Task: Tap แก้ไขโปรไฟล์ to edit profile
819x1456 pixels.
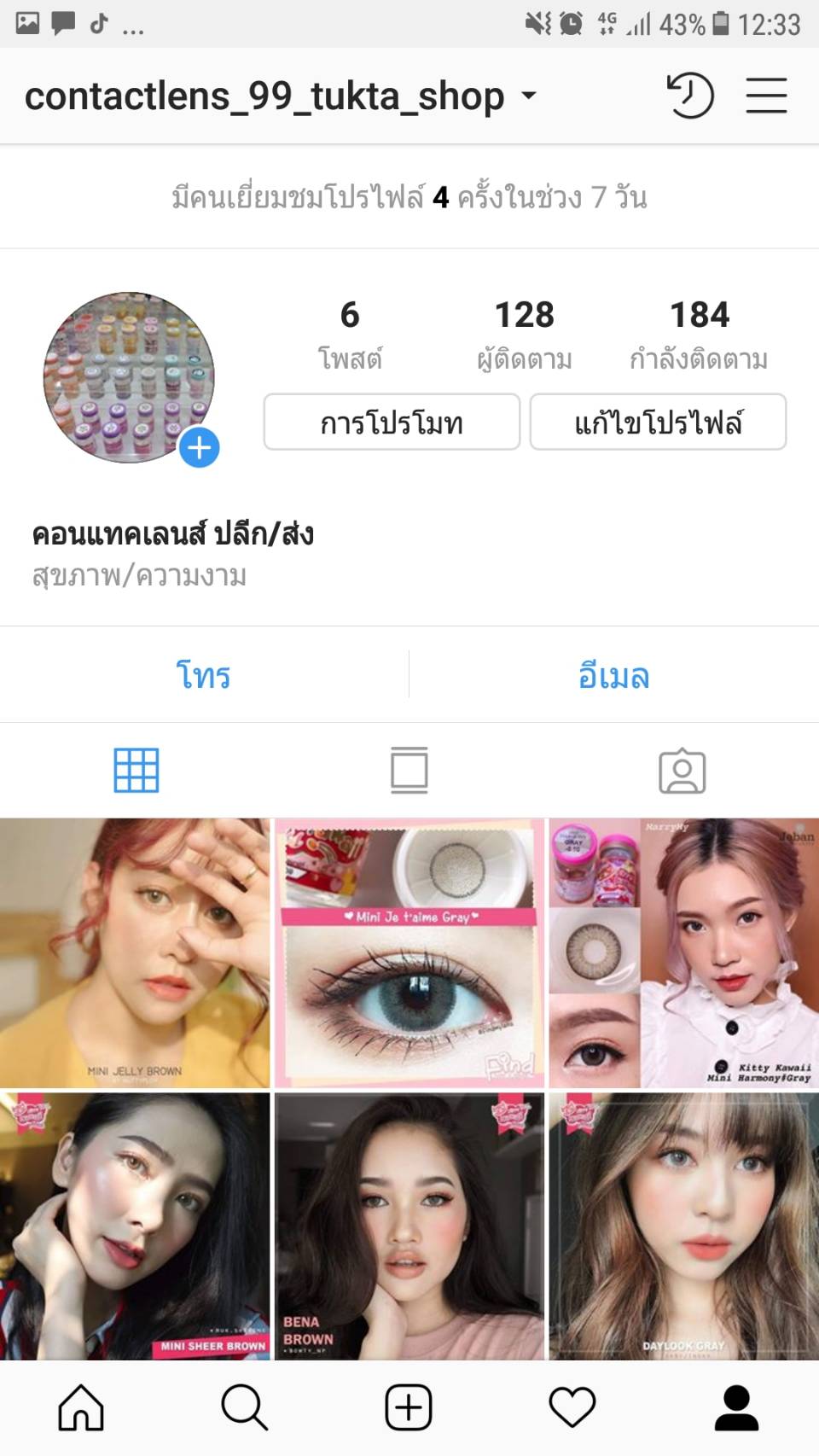Action: (658, 422)
